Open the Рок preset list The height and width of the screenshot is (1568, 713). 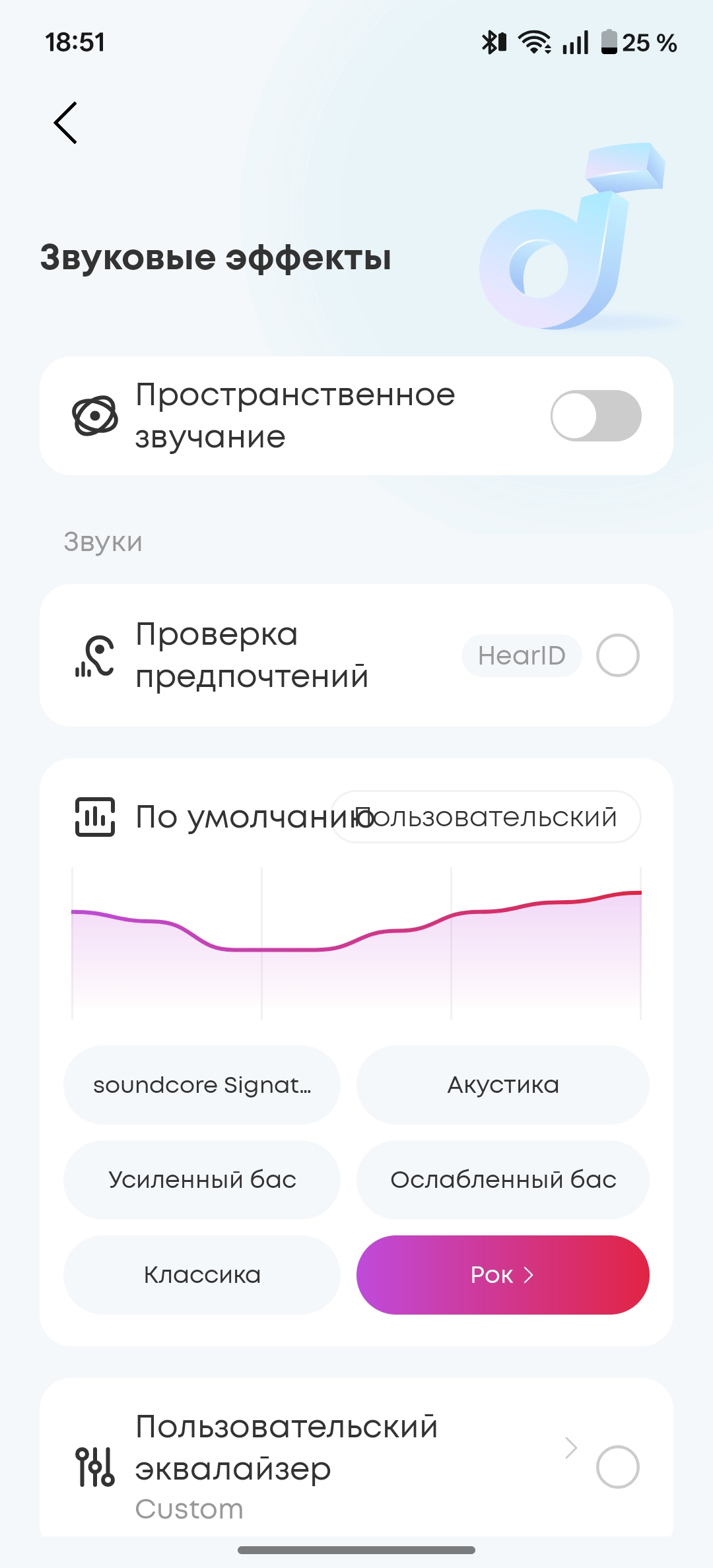[x=503, y=1275]
